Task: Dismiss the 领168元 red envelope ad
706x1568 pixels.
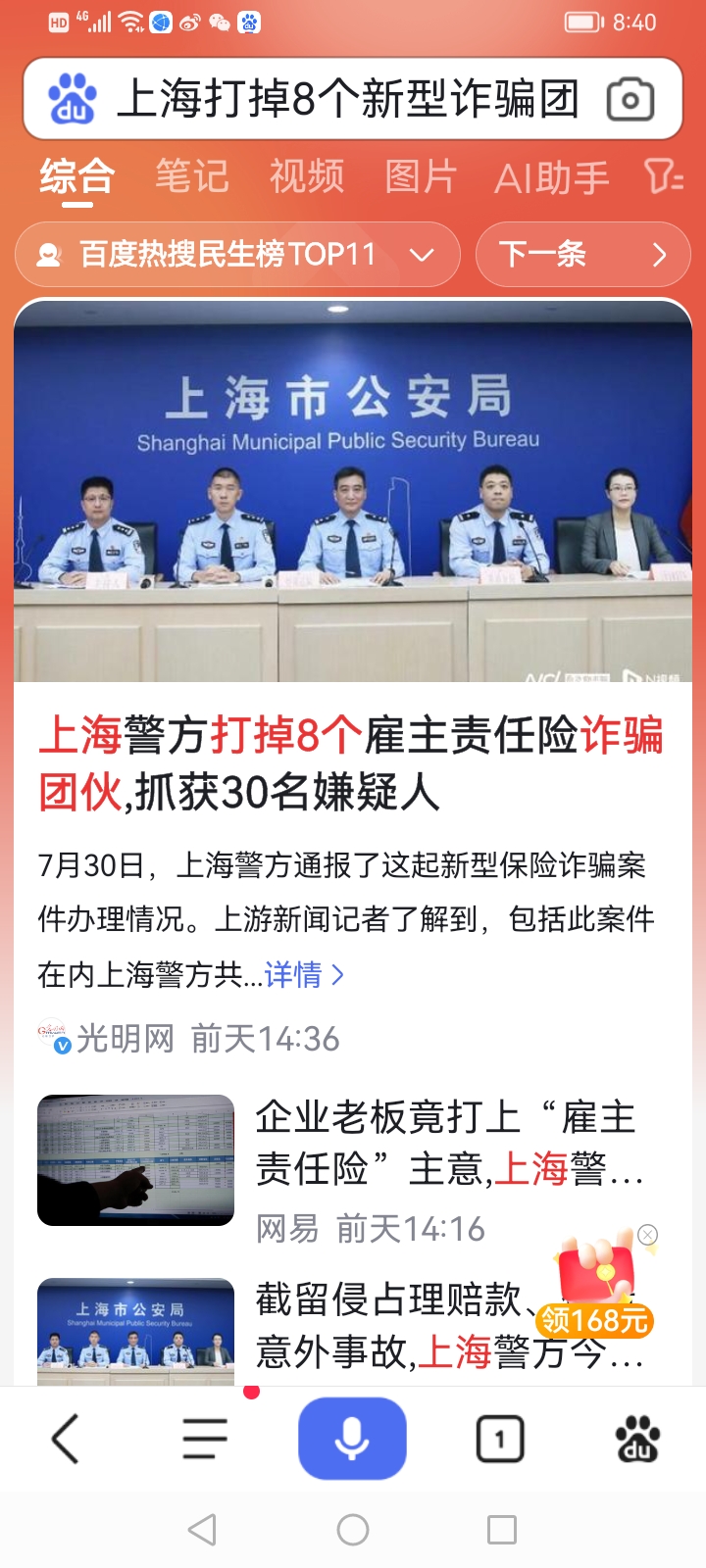Action: [647, 1235]
